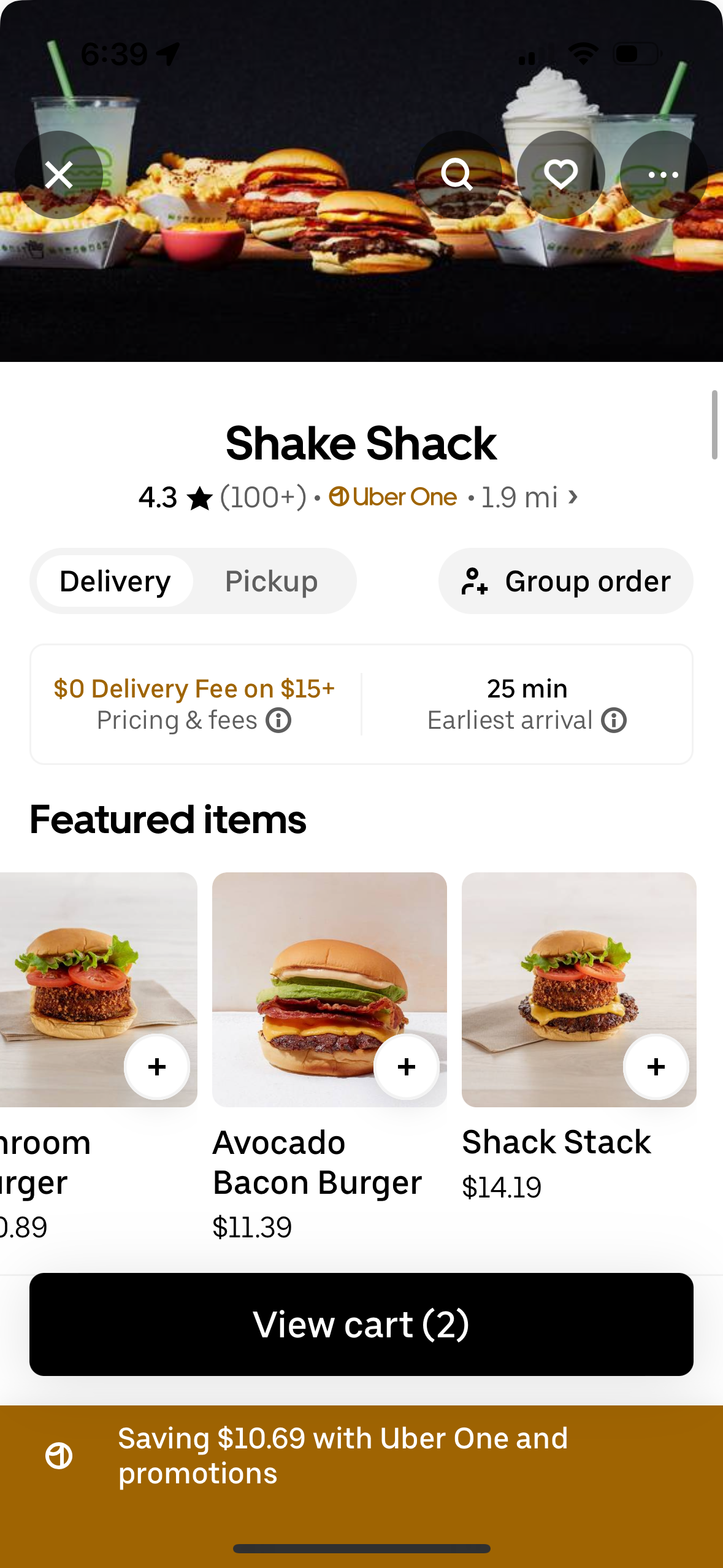Viewport: 723px width, 1568px height.
Task: Add the Avocado Bacon Burger to cart
Action: tap(406, 1067)
